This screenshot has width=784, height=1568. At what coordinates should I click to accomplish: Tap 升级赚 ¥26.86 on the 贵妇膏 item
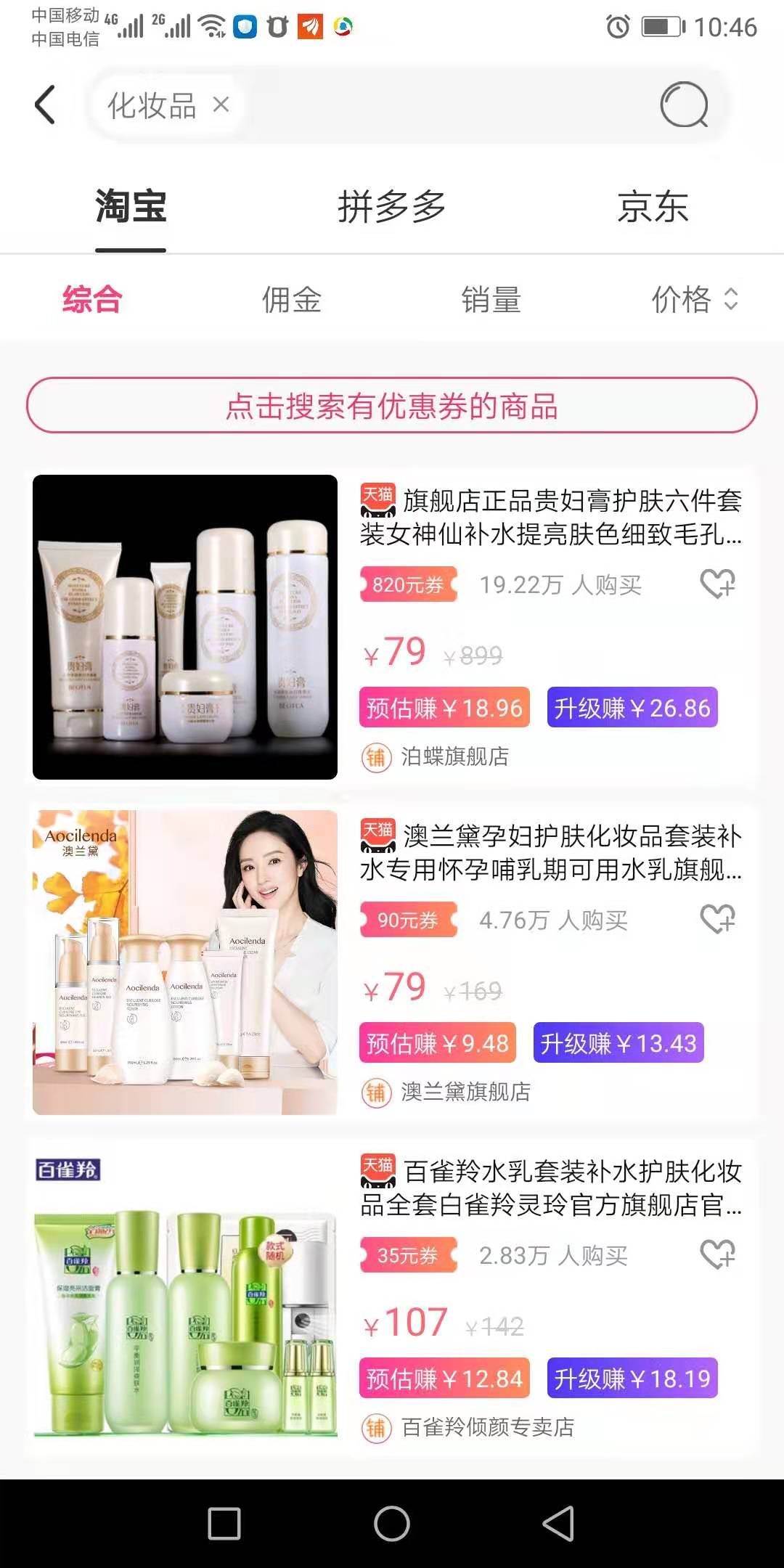click(632, 708)
